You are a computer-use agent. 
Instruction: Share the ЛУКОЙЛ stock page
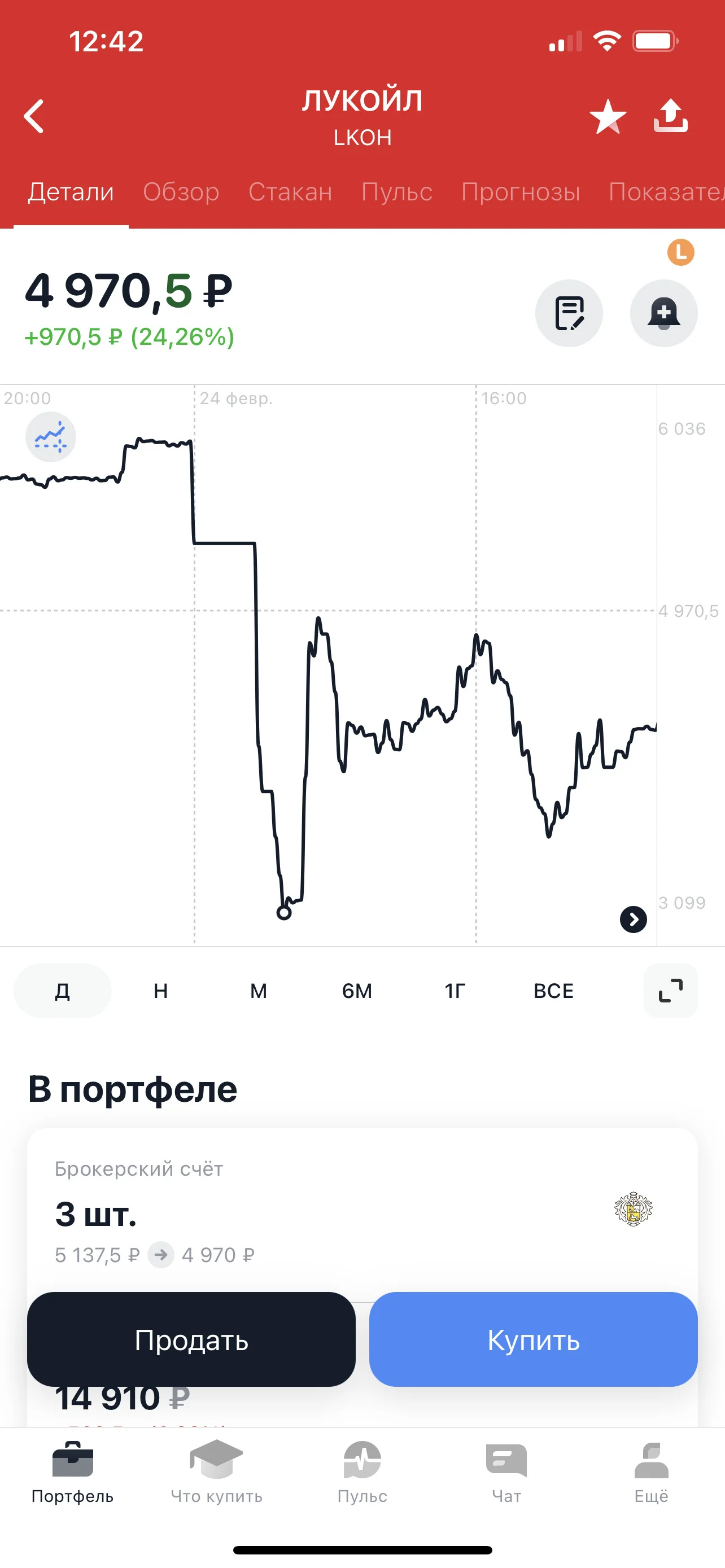(670, 116)
